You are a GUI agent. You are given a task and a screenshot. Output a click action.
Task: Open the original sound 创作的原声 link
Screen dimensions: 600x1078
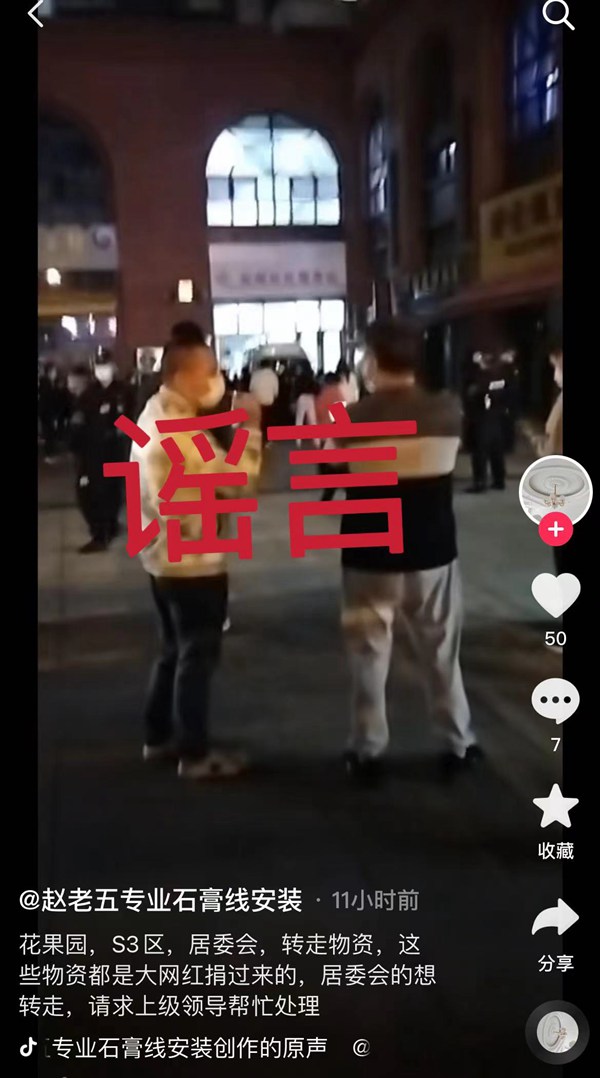[x=190, y=1047]
